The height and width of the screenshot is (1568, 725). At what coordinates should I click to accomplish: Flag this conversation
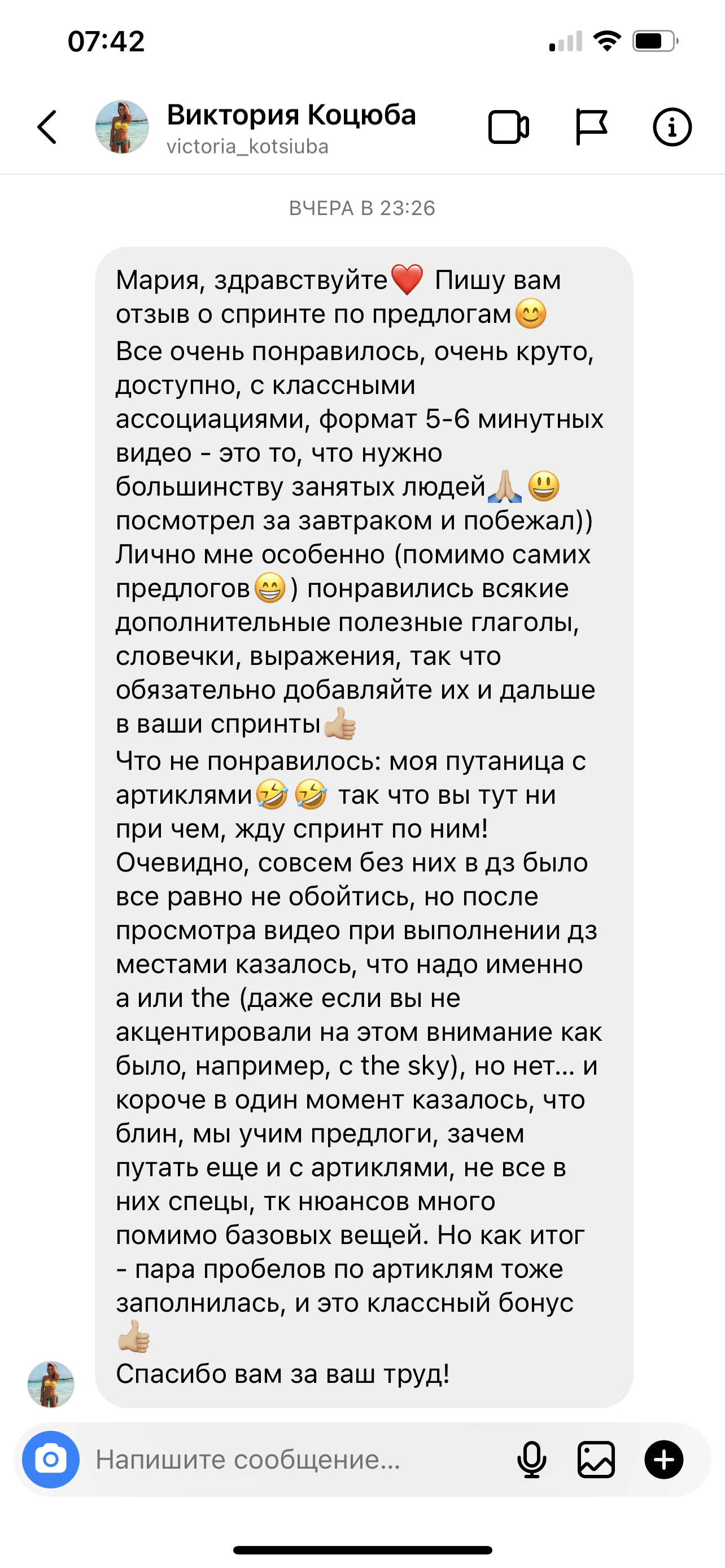[591, 127]
